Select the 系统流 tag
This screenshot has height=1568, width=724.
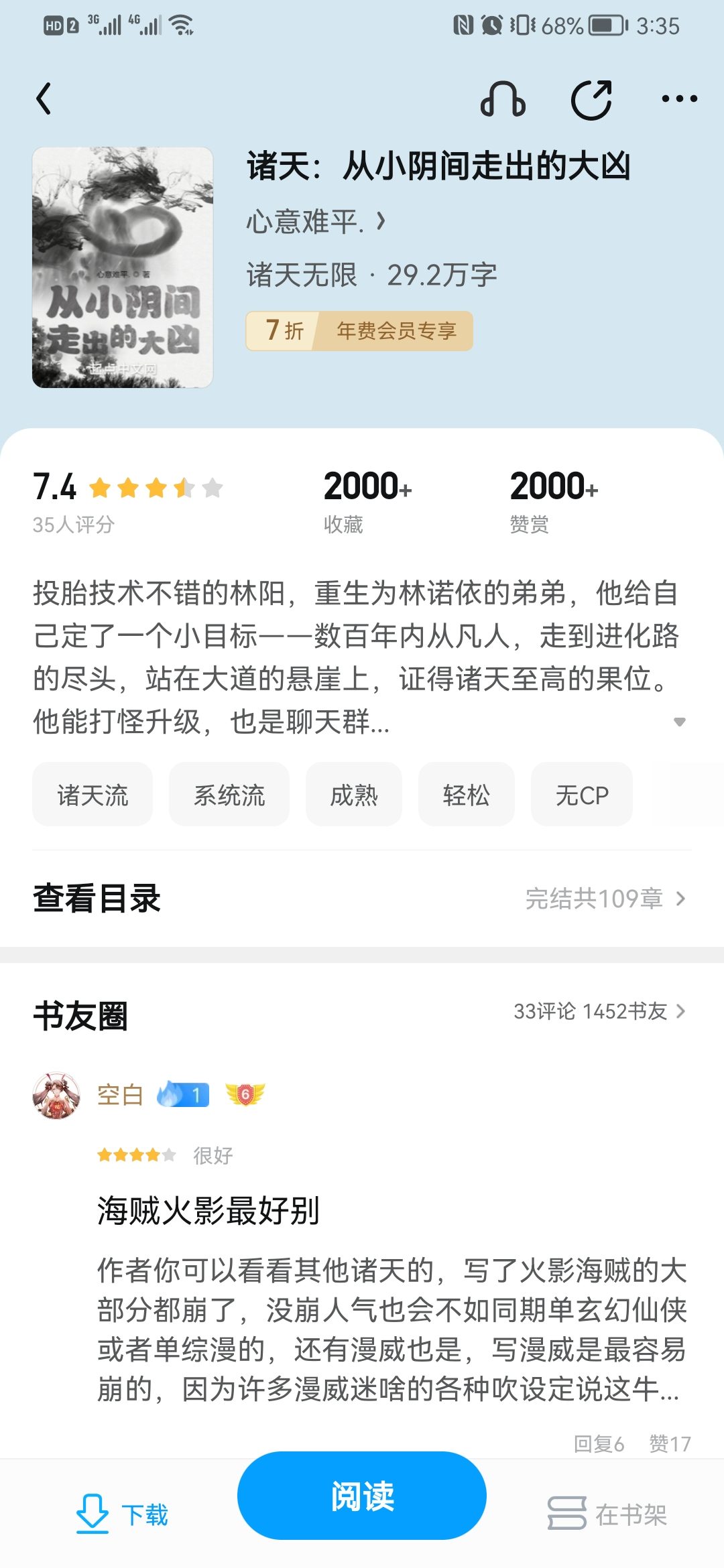pos(229,795)
